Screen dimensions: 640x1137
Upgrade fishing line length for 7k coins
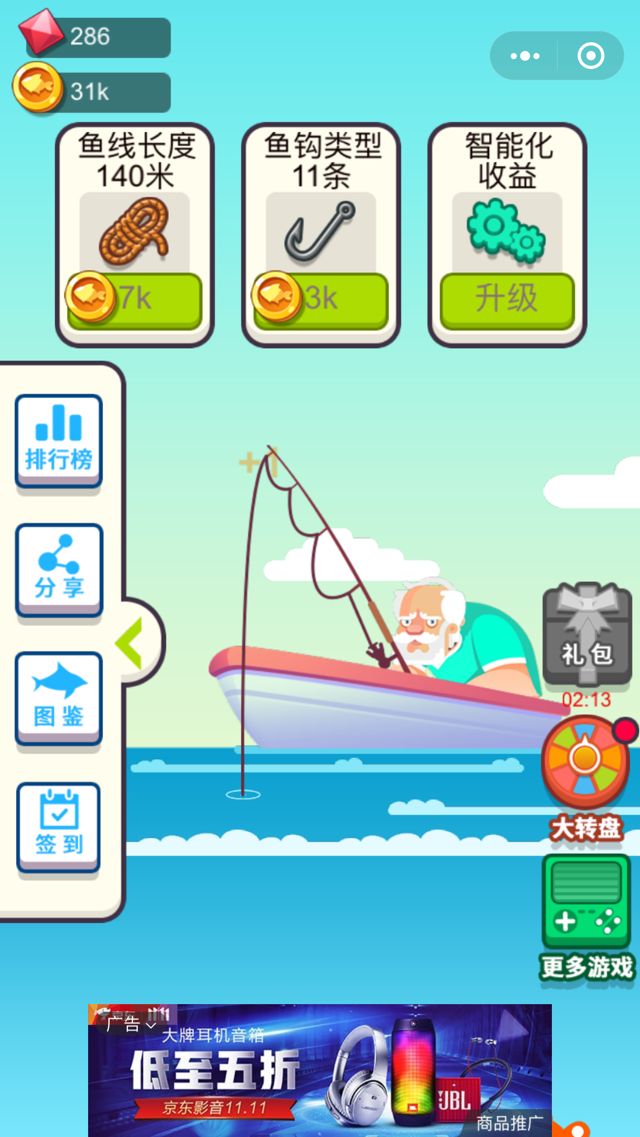(134, 298)
